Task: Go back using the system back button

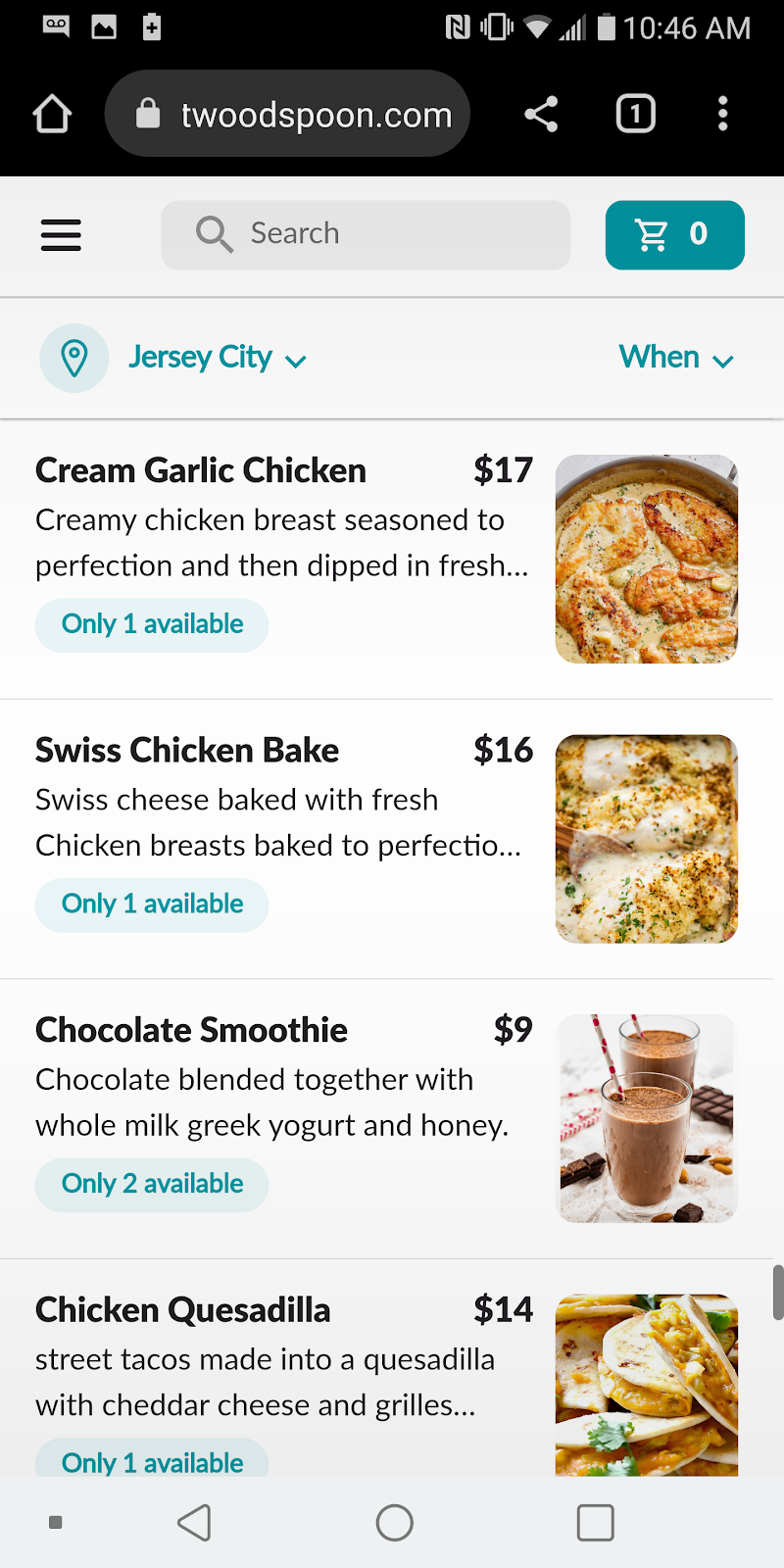Action: coord(194,1523)
